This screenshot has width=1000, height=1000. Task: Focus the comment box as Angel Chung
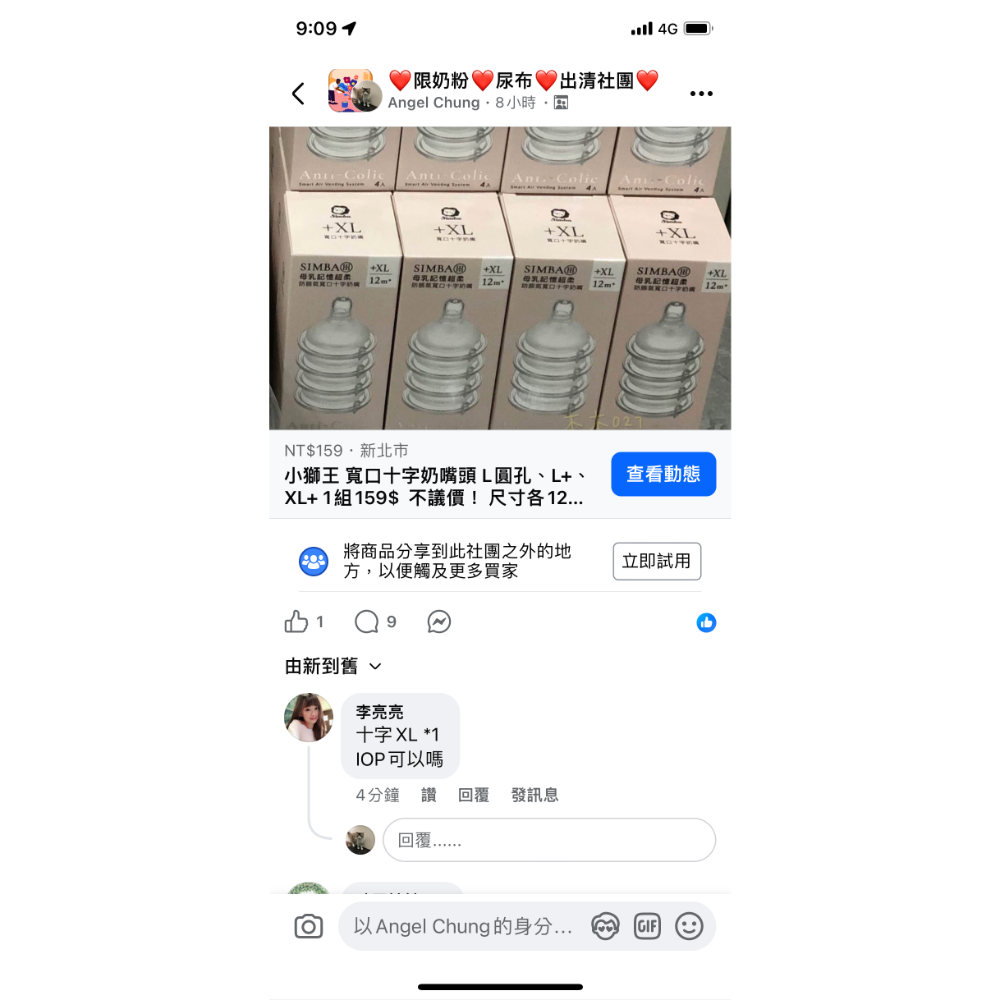[x=463, y=927]
